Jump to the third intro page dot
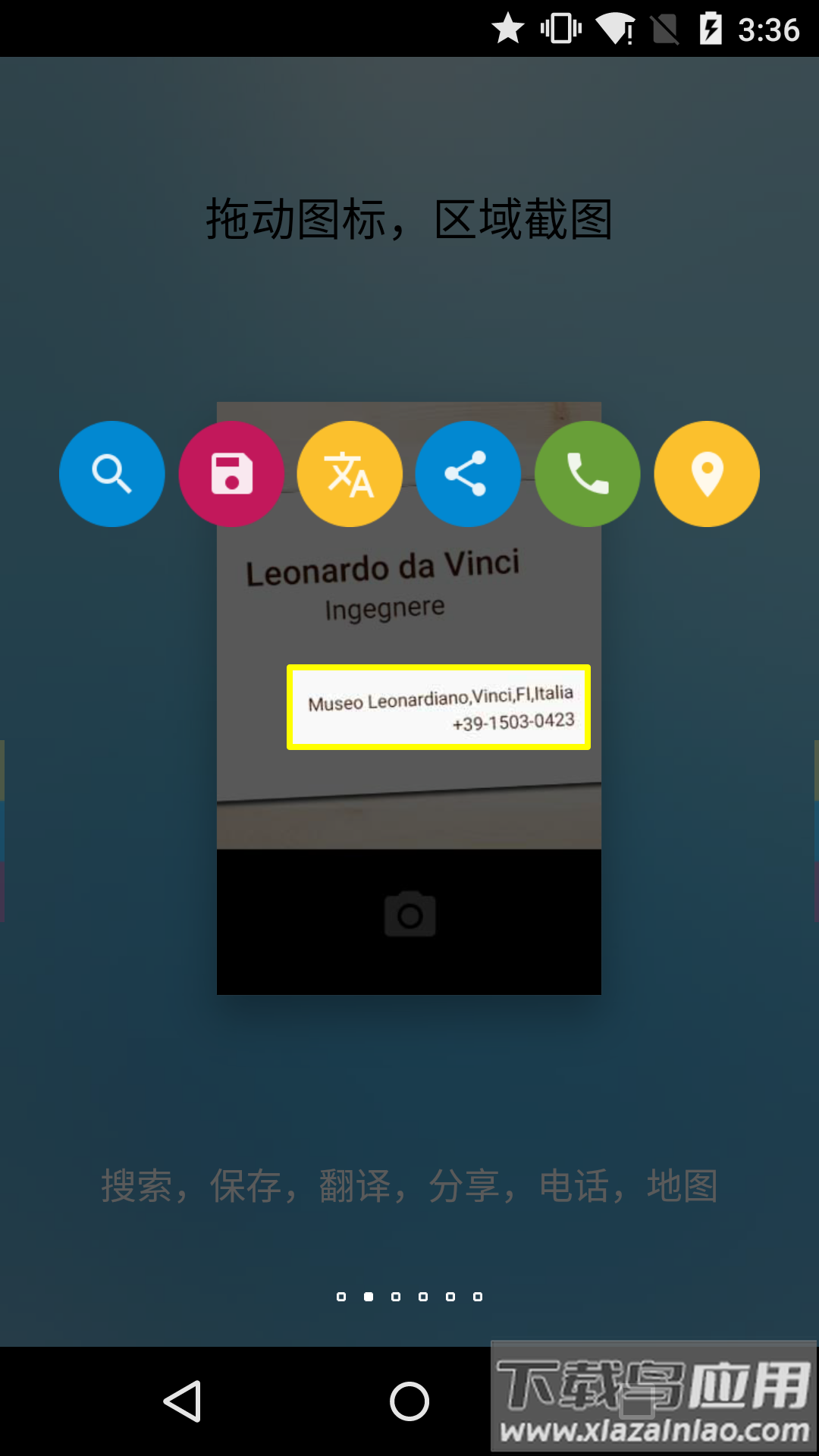This screenshot has width=819, height=1456. click(396, 1297)
